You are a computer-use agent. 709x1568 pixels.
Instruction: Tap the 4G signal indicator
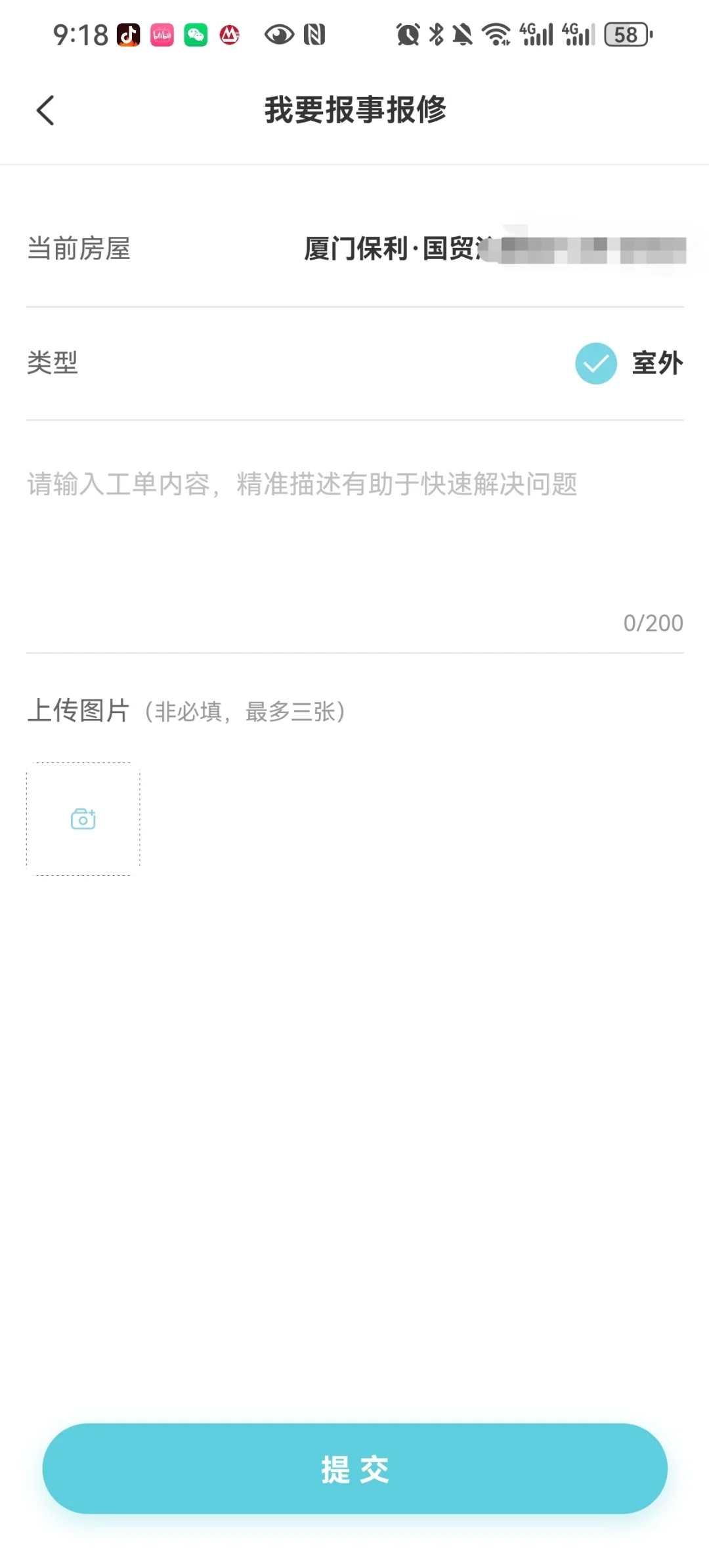tap(535, 34)
